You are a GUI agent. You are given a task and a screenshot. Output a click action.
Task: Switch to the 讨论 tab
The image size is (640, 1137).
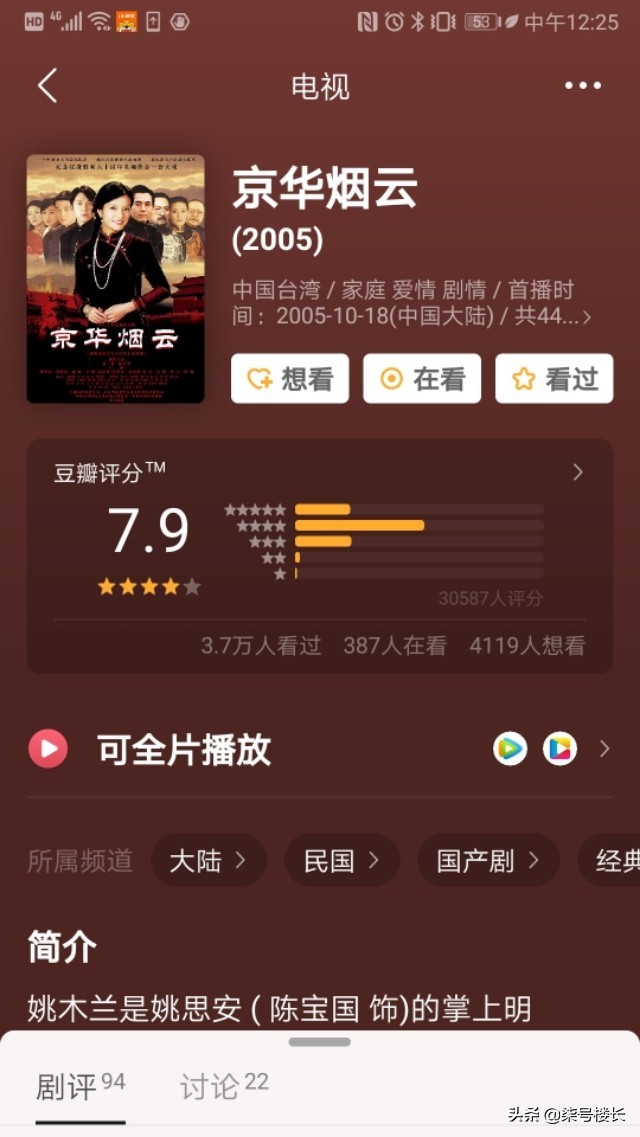point(224,1086)
